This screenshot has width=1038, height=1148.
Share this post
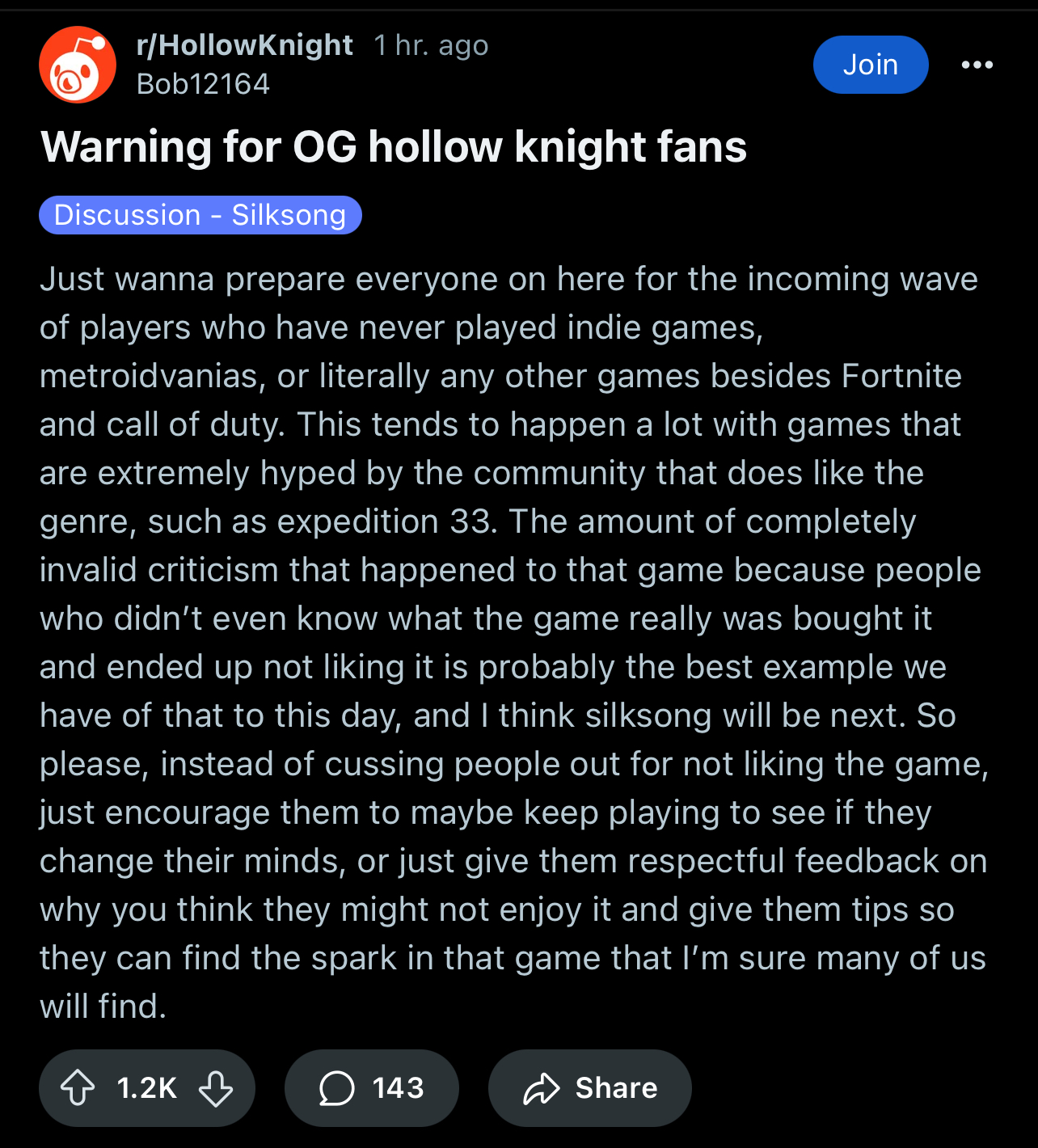point(589,1087)
